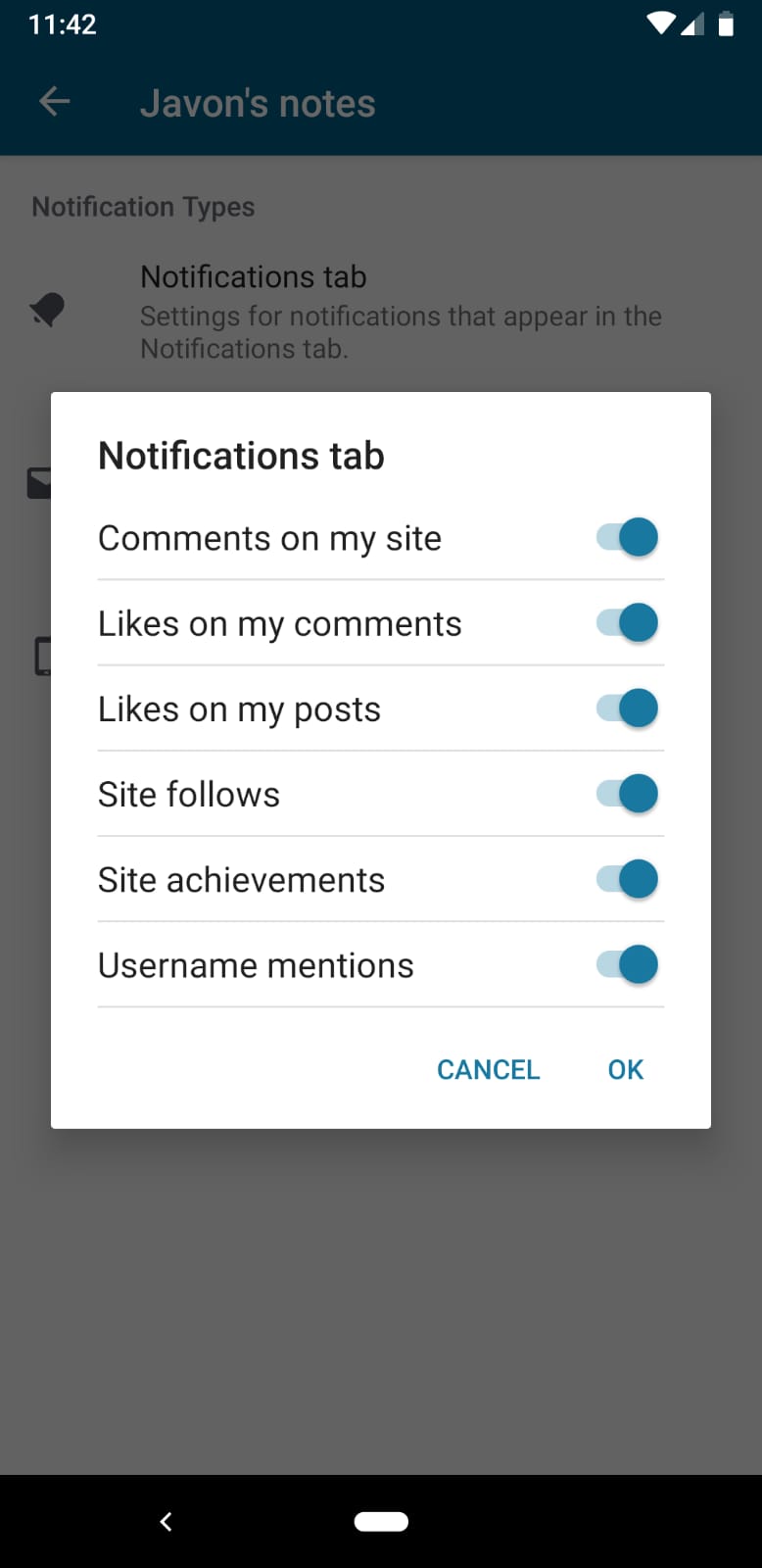The height and width of the screenshot is (1568, 762).
Task: Cancel the Notifications tab dialog
Action: (x=488, y=1069)
